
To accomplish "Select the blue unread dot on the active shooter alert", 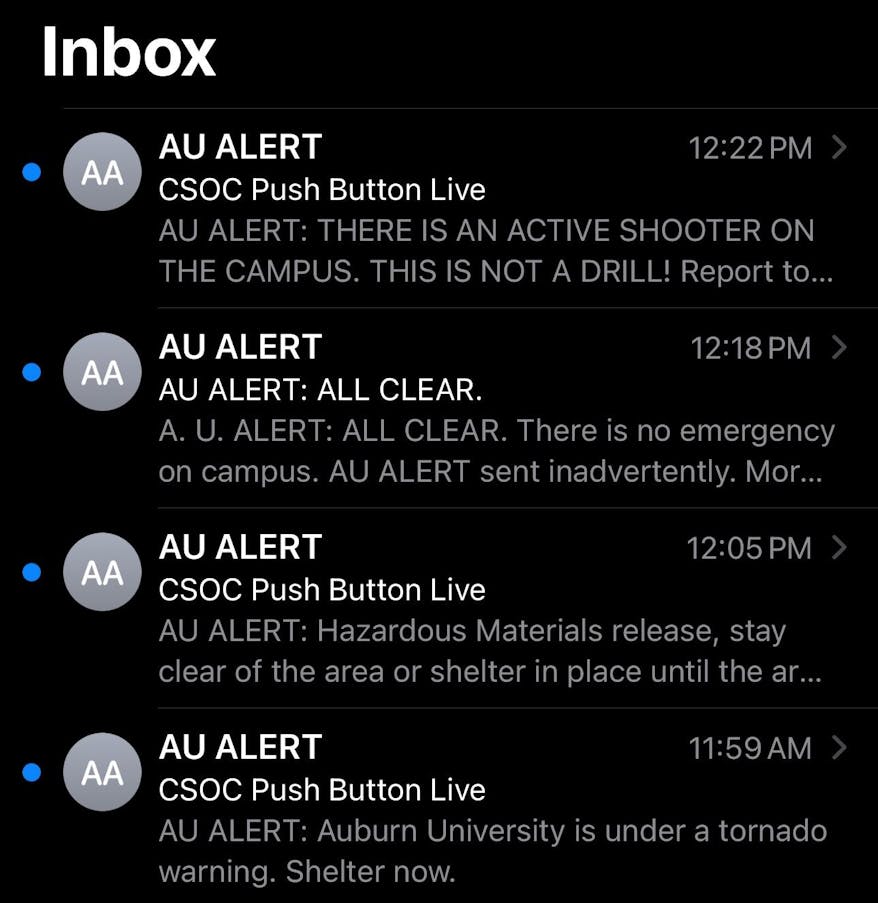I will point(31,171).
